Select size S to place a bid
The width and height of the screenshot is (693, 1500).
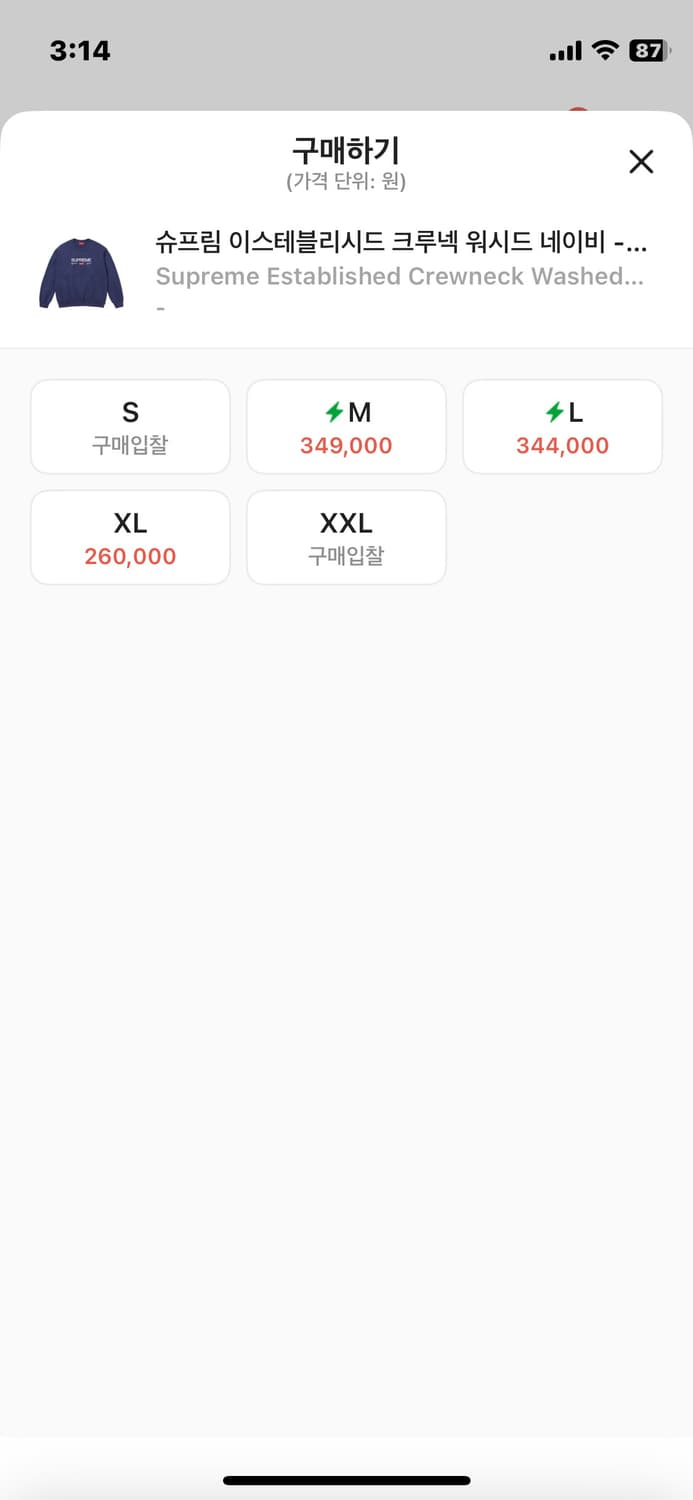131,427
